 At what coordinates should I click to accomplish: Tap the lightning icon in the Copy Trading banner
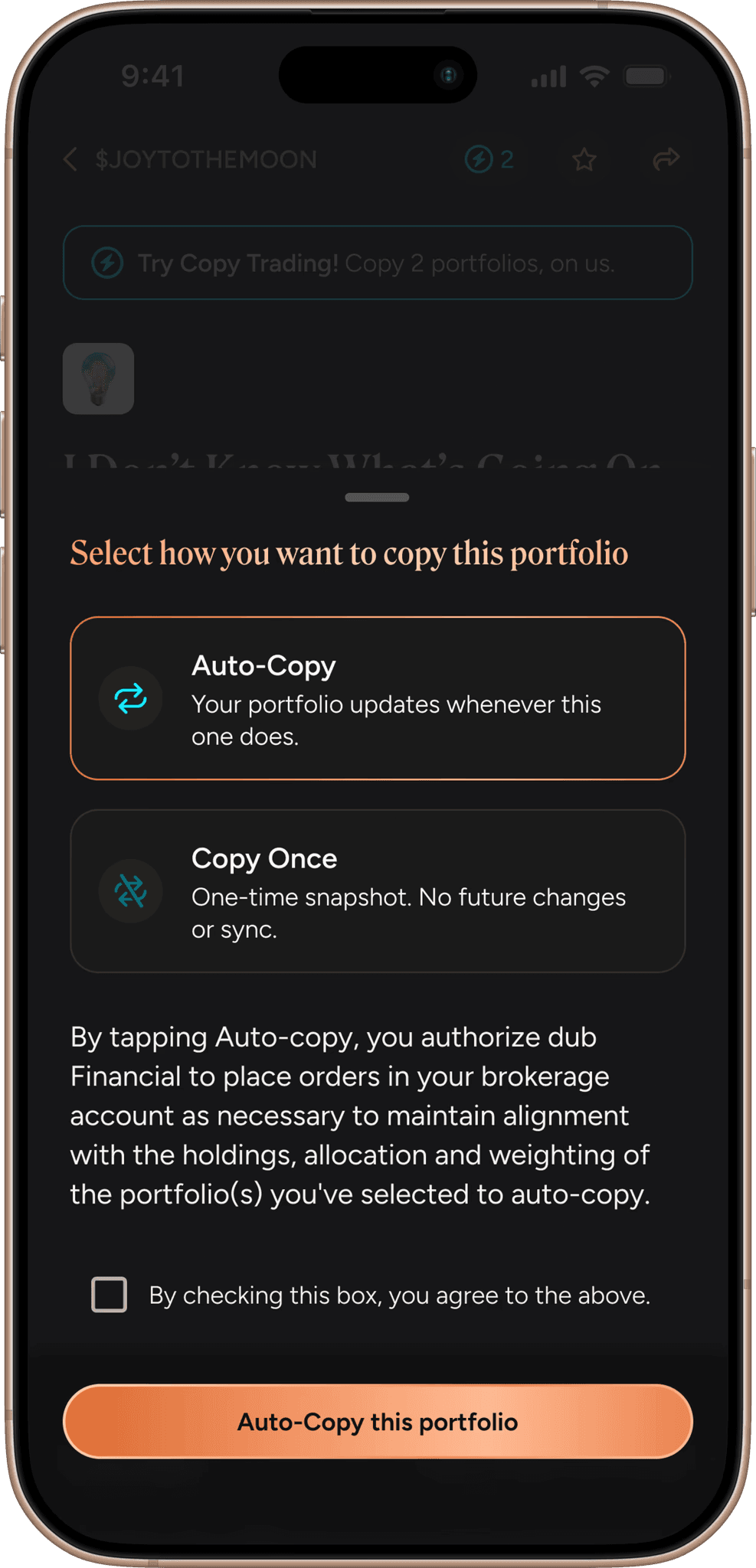108,263
